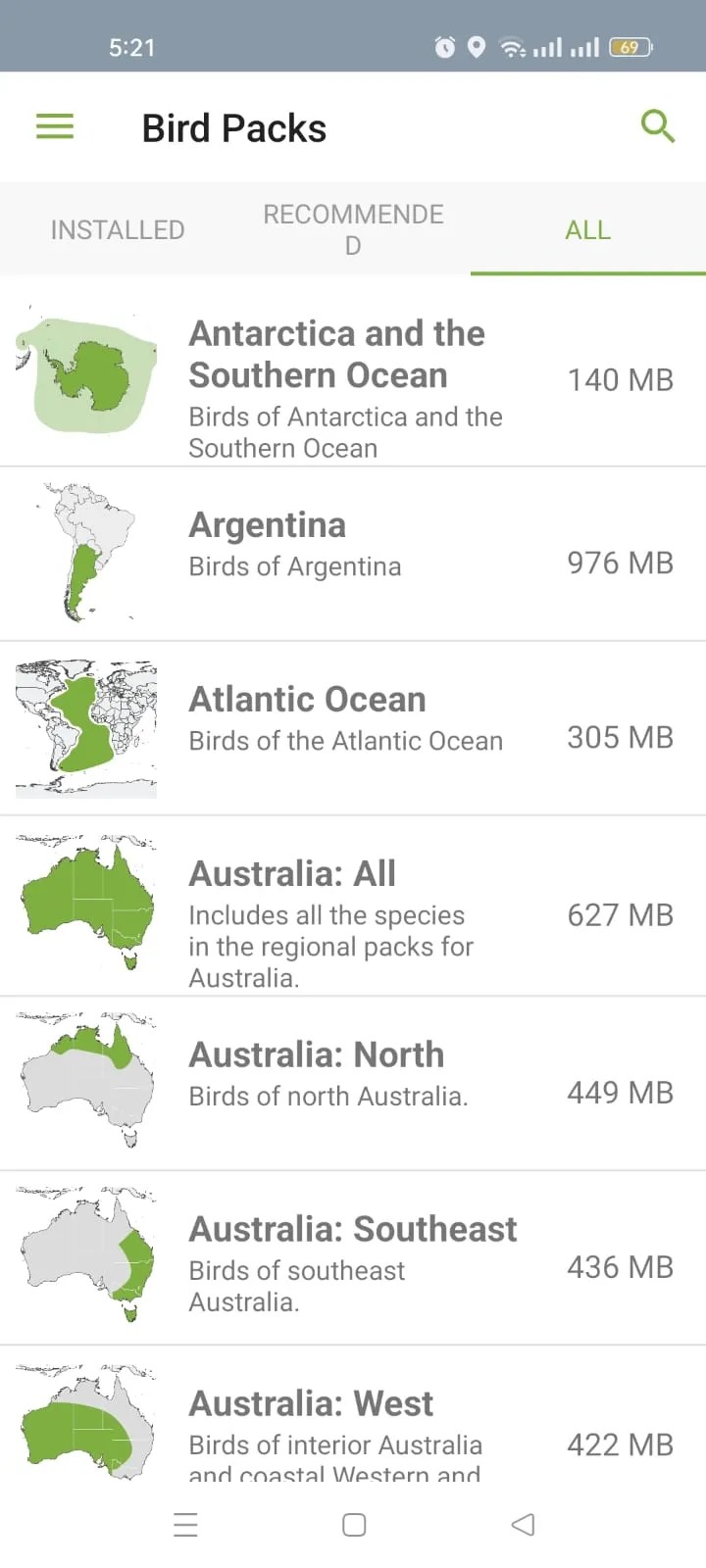Tap the alarm icon in status bar
Viewport: 706px width, 1568px height.
[444, 47]
